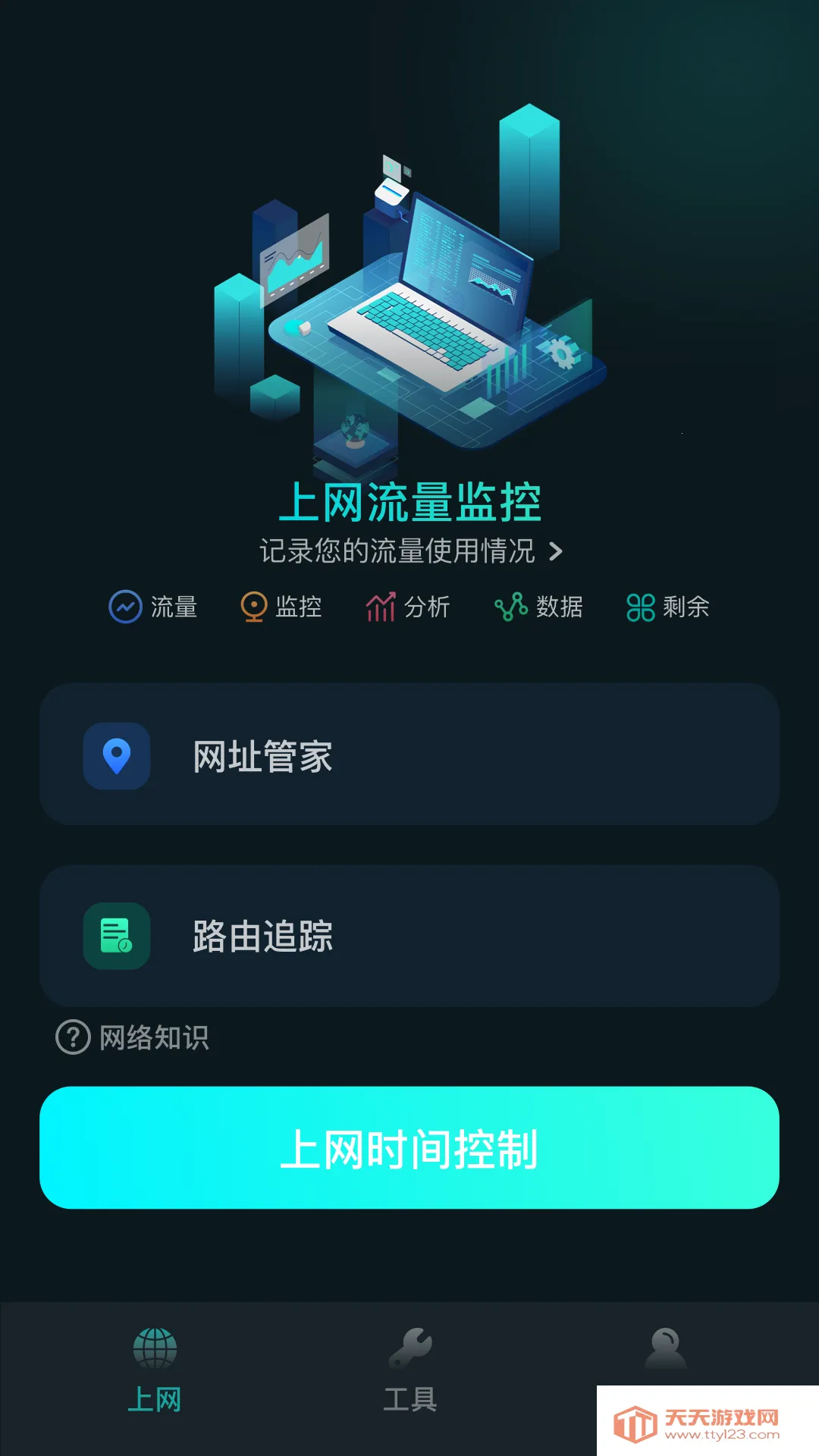Select the 数据 (data) node icon
819x1456 pixels.
point(510,607)
